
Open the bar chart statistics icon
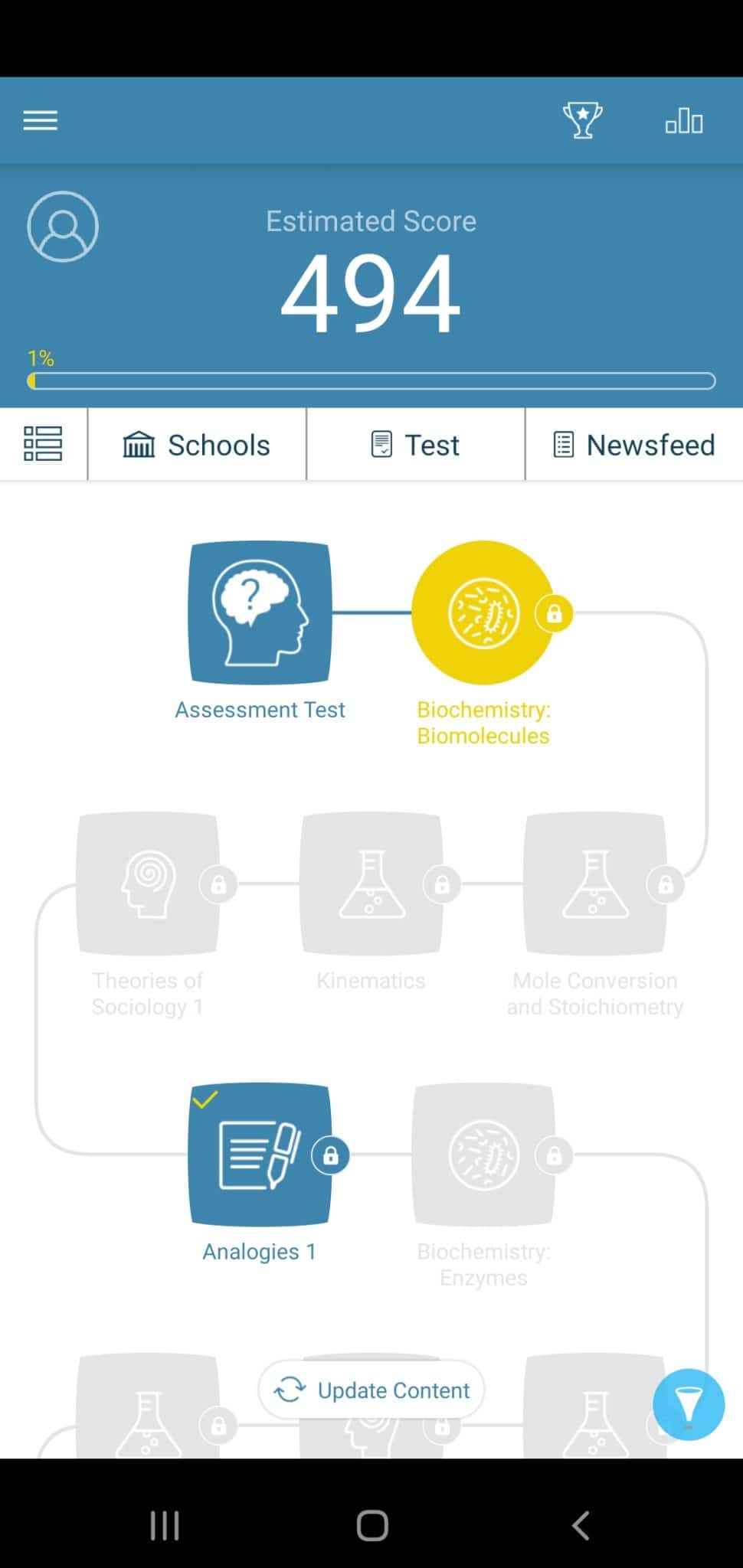pos(684,121)
